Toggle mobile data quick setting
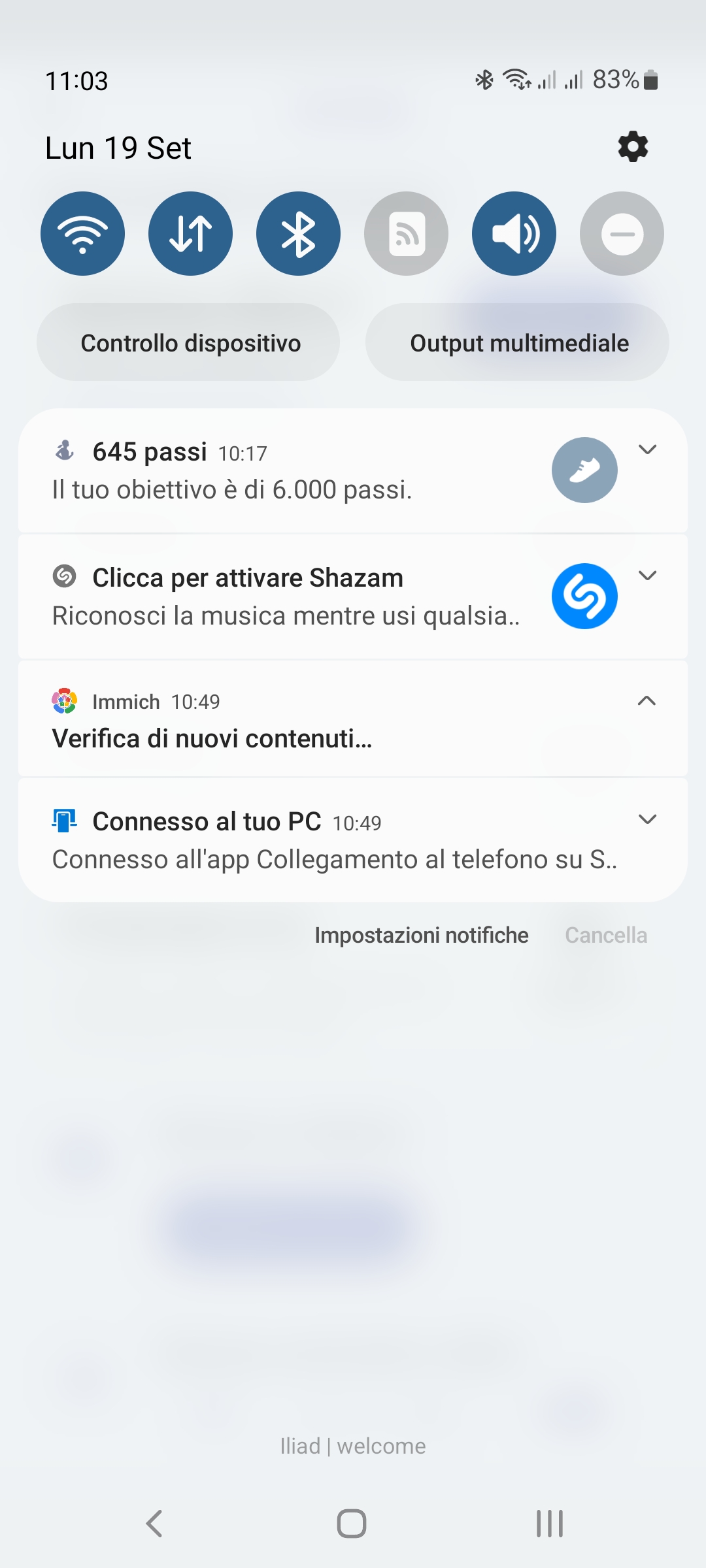Viewport: 706px width, 1568px height. tap(190, 233)
